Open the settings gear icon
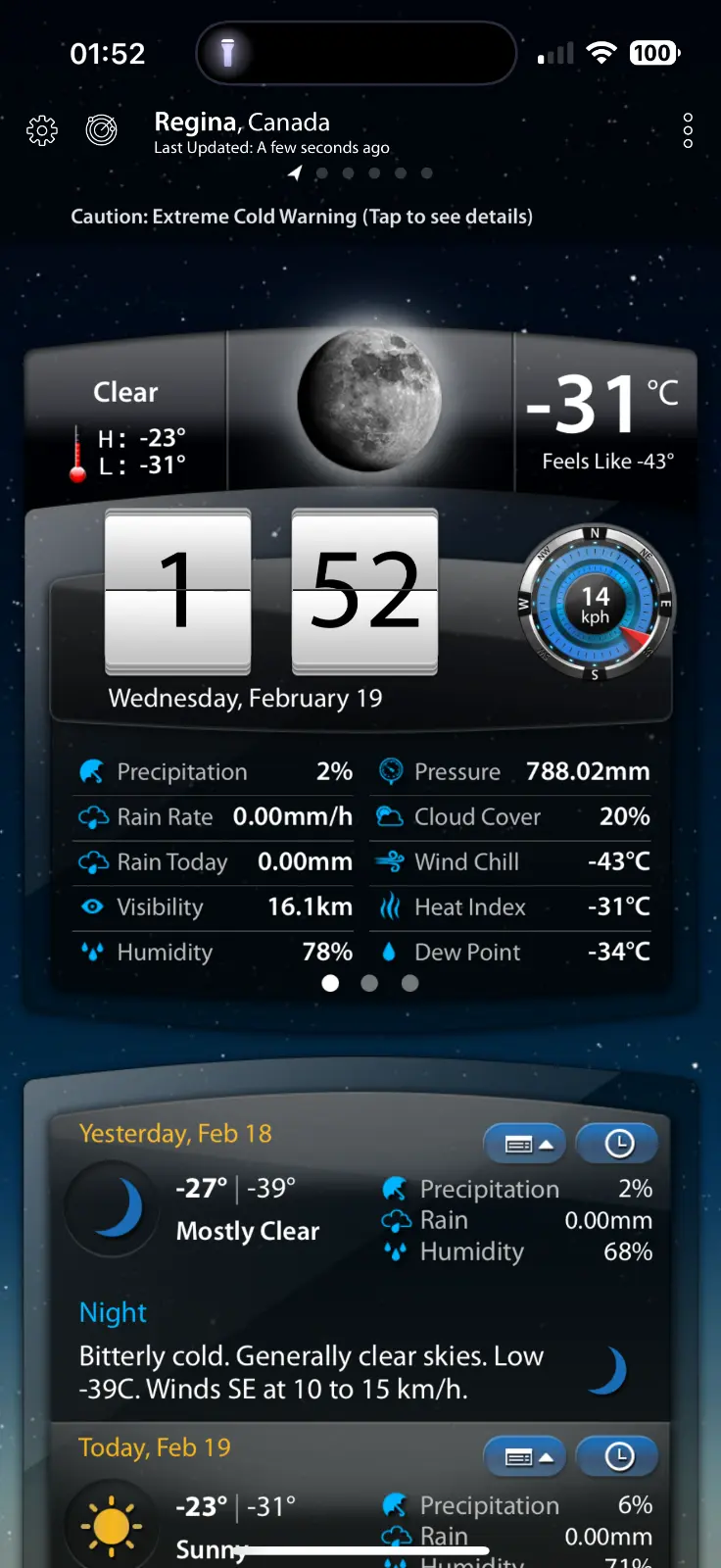The height and width of the screenshot is (1568, 721). click(x=42, y=130)
